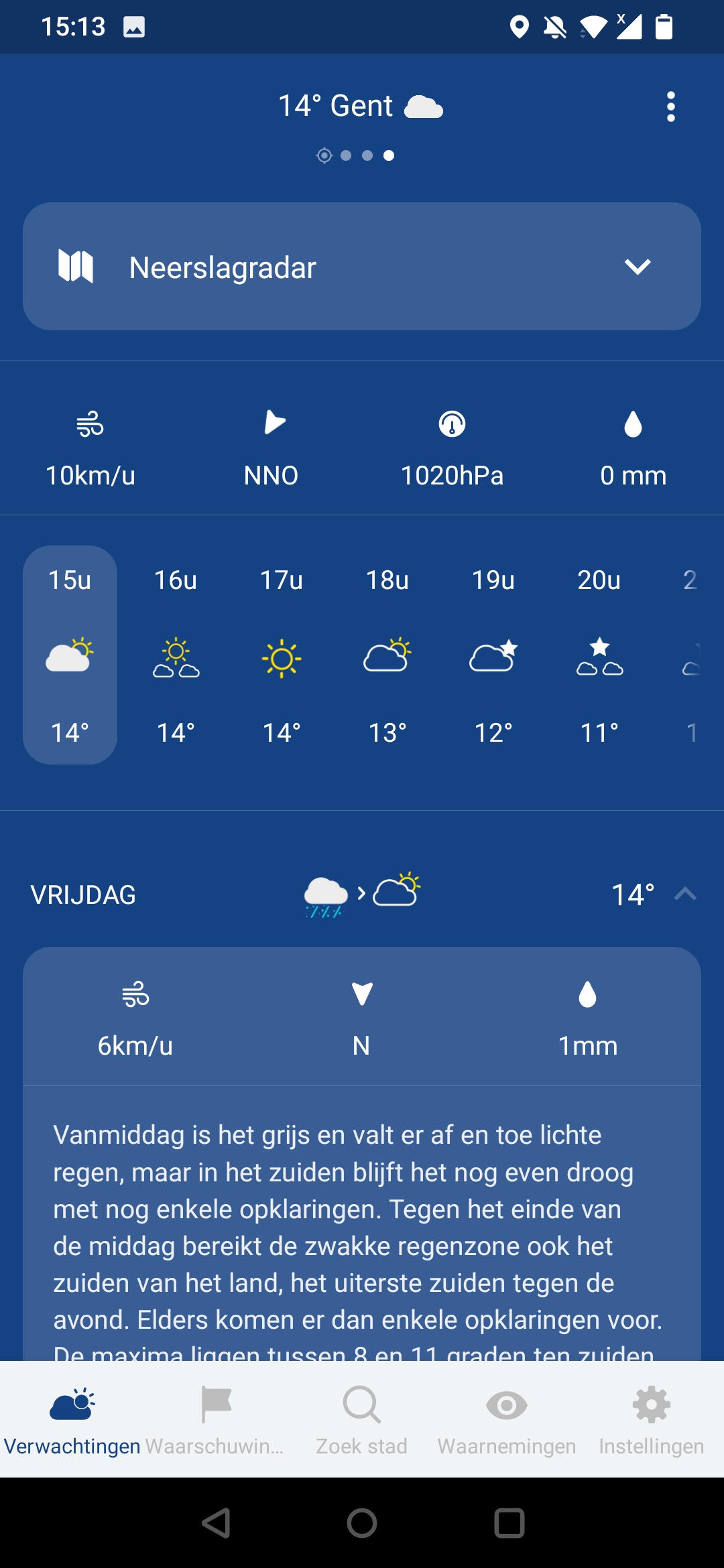Choose the 20u hourly forecast
The width and height of the screenshot is (724, 1568).
599,655
